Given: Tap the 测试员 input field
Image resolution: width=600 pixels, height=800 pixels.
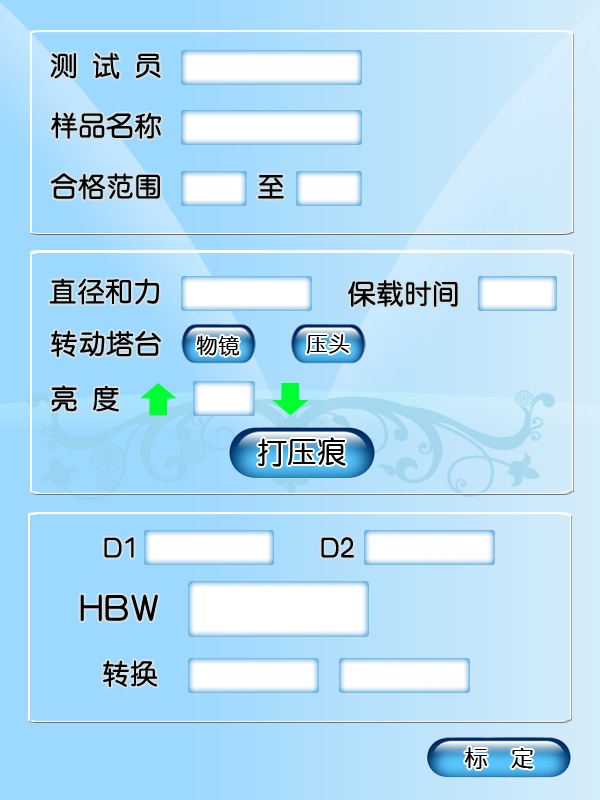Looking at the screenshot, I should (271, 67).
